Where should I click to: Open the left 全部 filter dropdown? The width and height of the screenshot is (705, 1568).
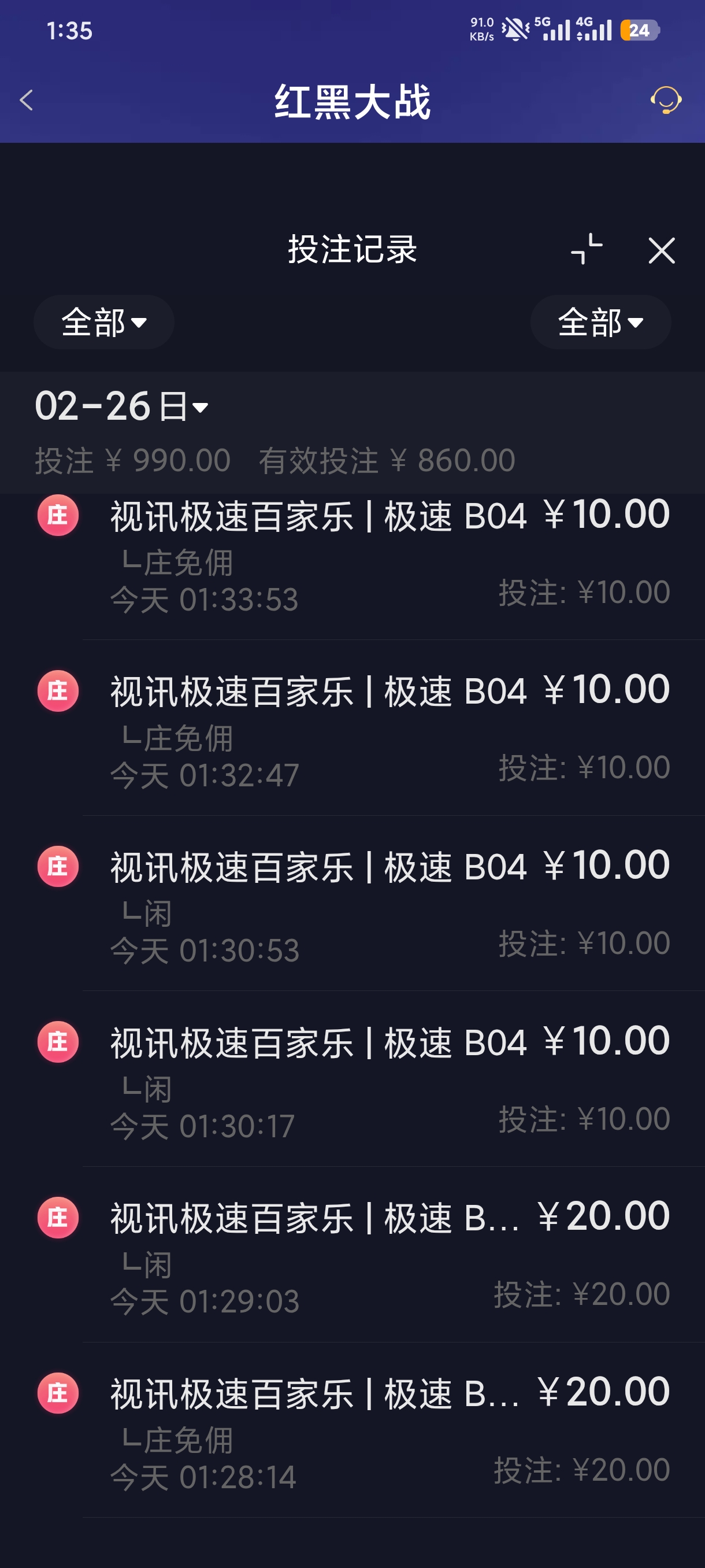[x=103, y=322]
